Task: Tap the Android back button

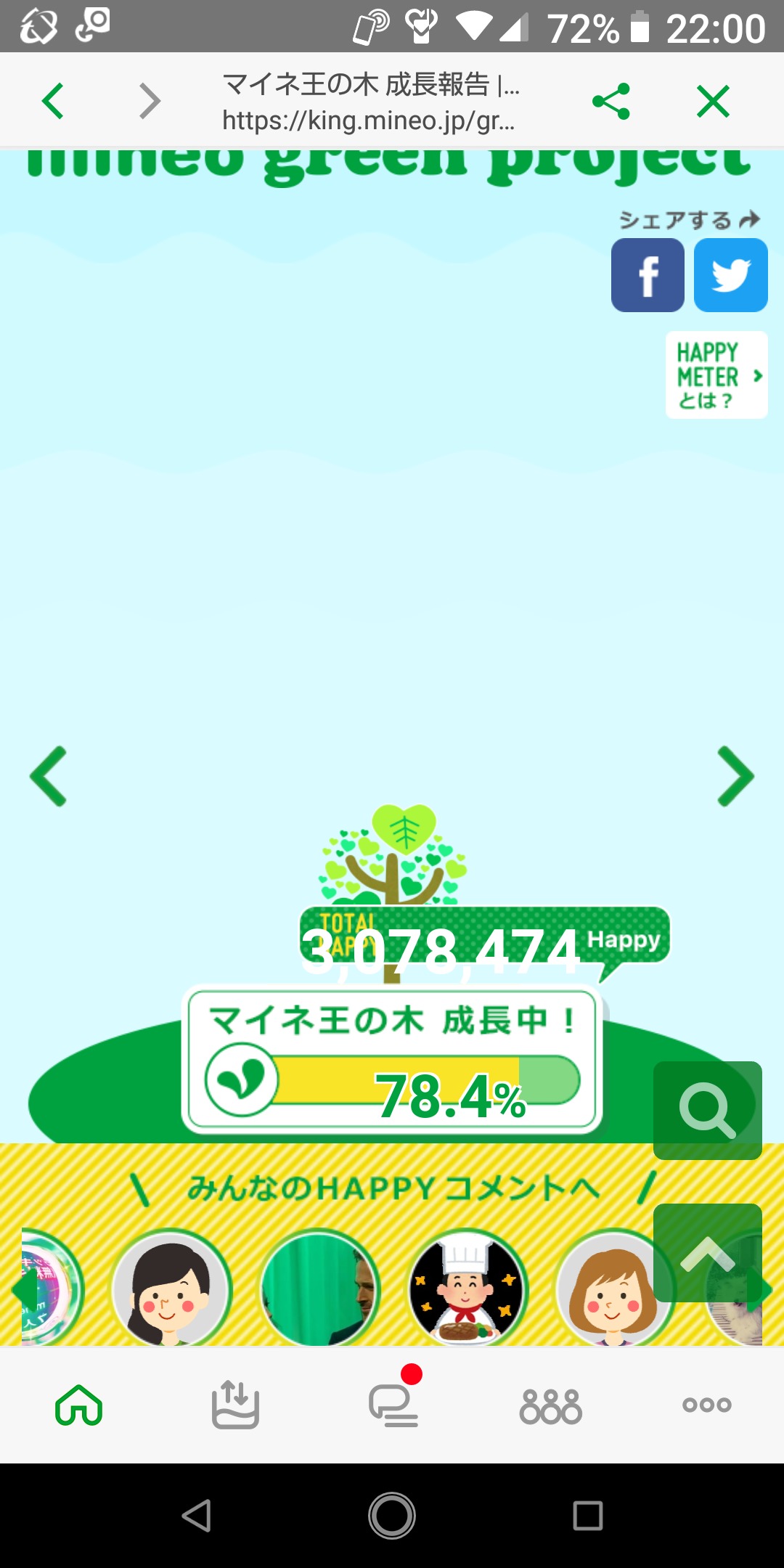Action: point(197,1516)
